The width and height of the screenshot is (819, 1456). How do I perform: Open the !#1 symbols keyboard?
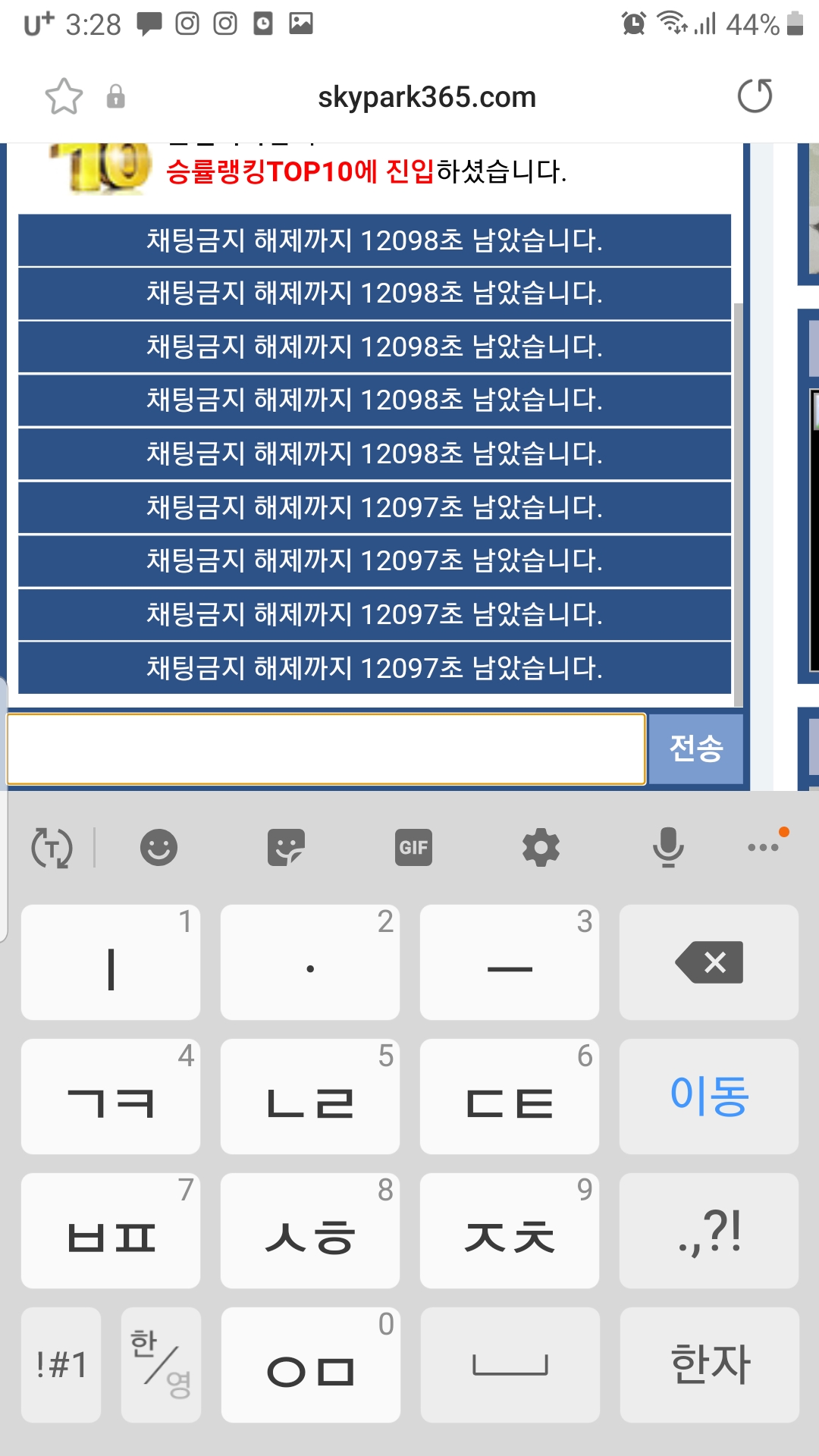61,1365
